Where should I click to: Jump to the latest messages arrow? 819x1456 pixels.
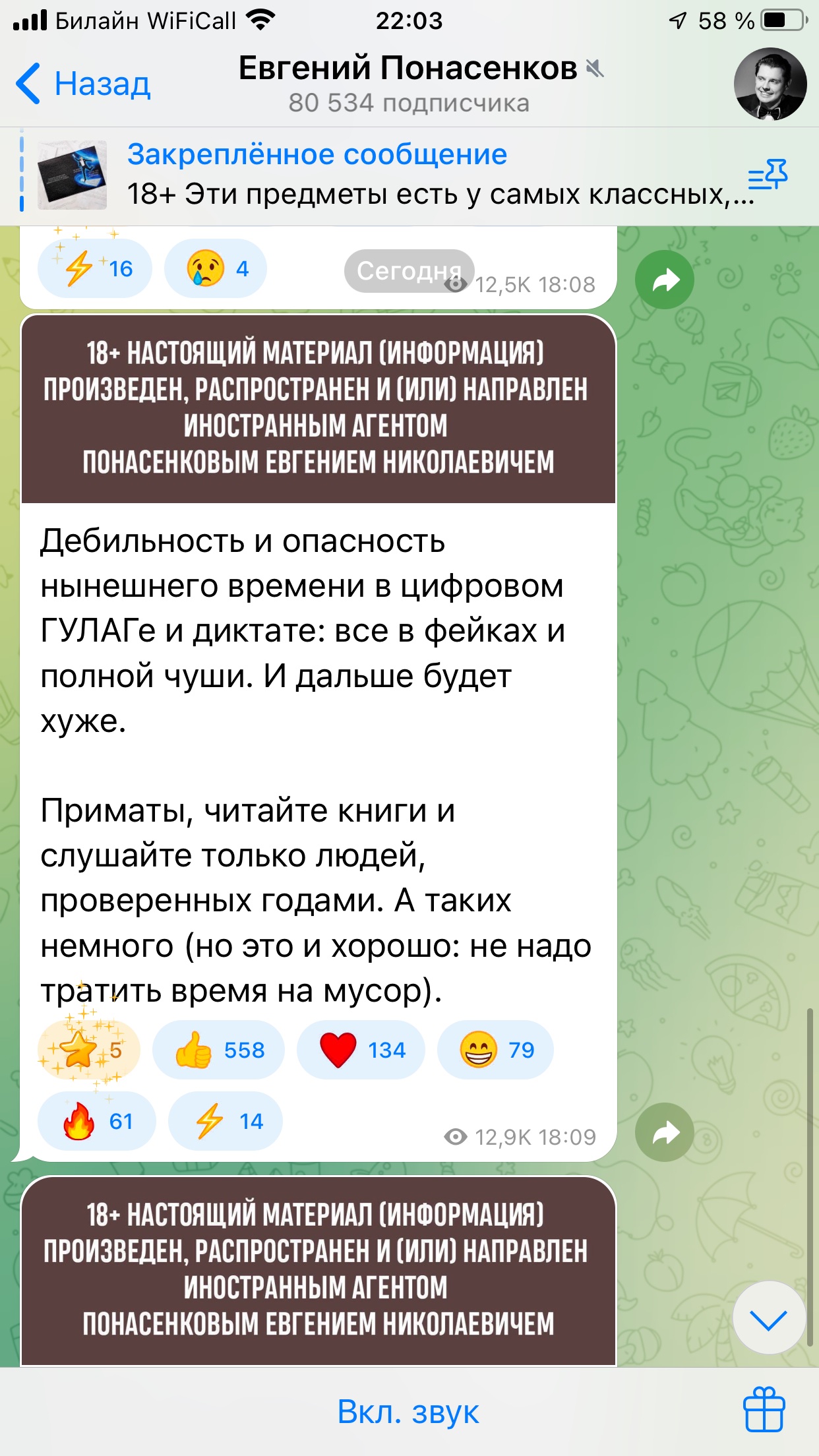click(769, 1319)
